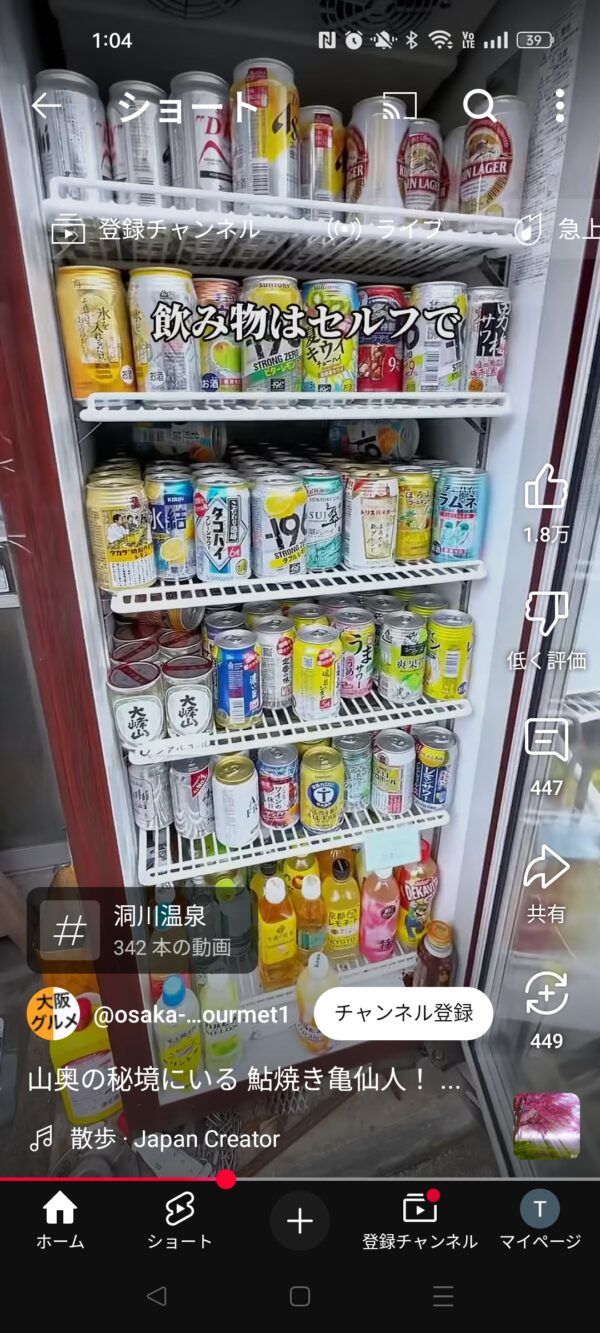Open the sound thumbnail with pink blossoms

click(546, 1126)
